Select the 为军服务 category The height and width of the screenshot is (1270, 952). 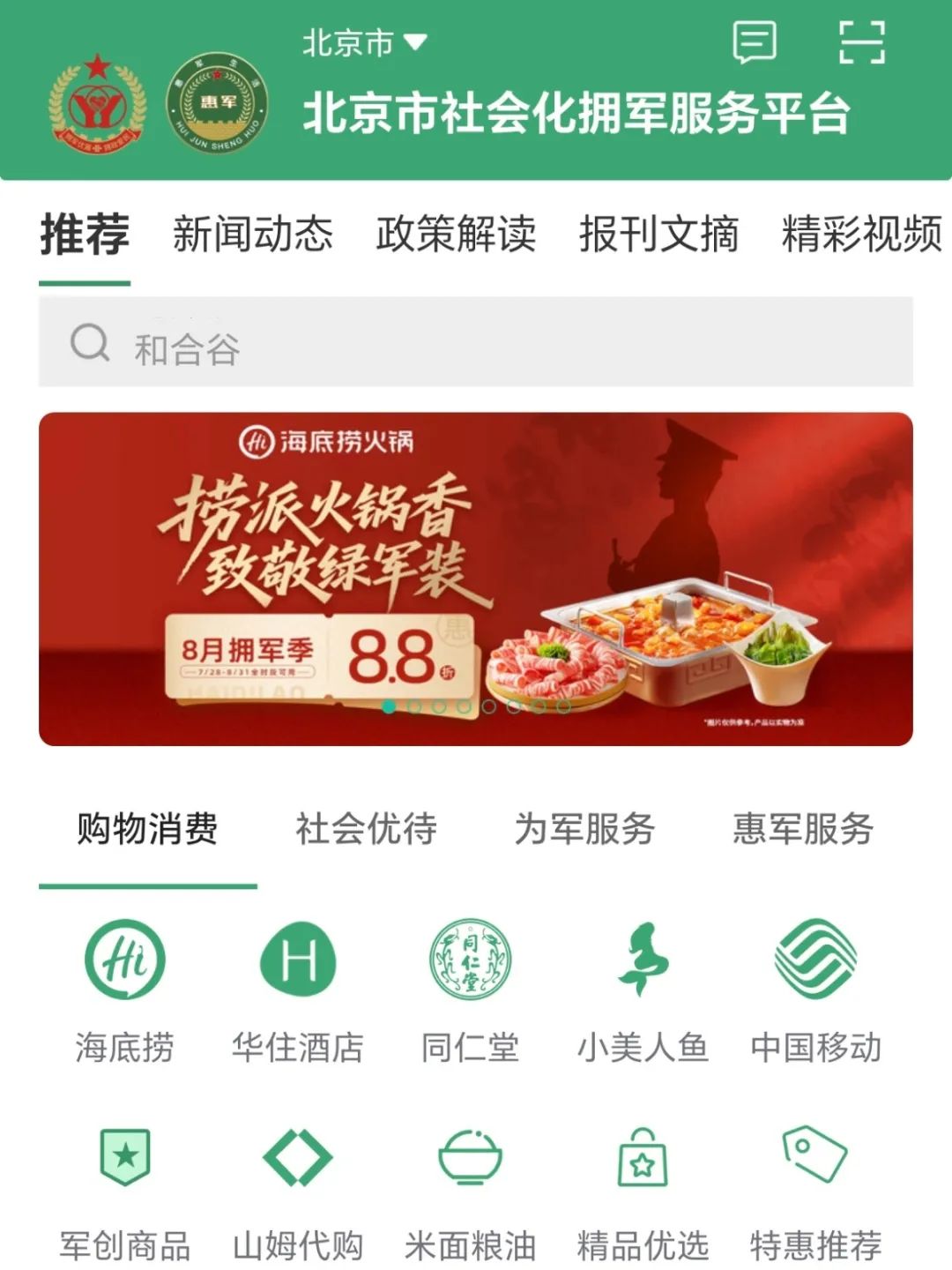click(x=584, y=829)
